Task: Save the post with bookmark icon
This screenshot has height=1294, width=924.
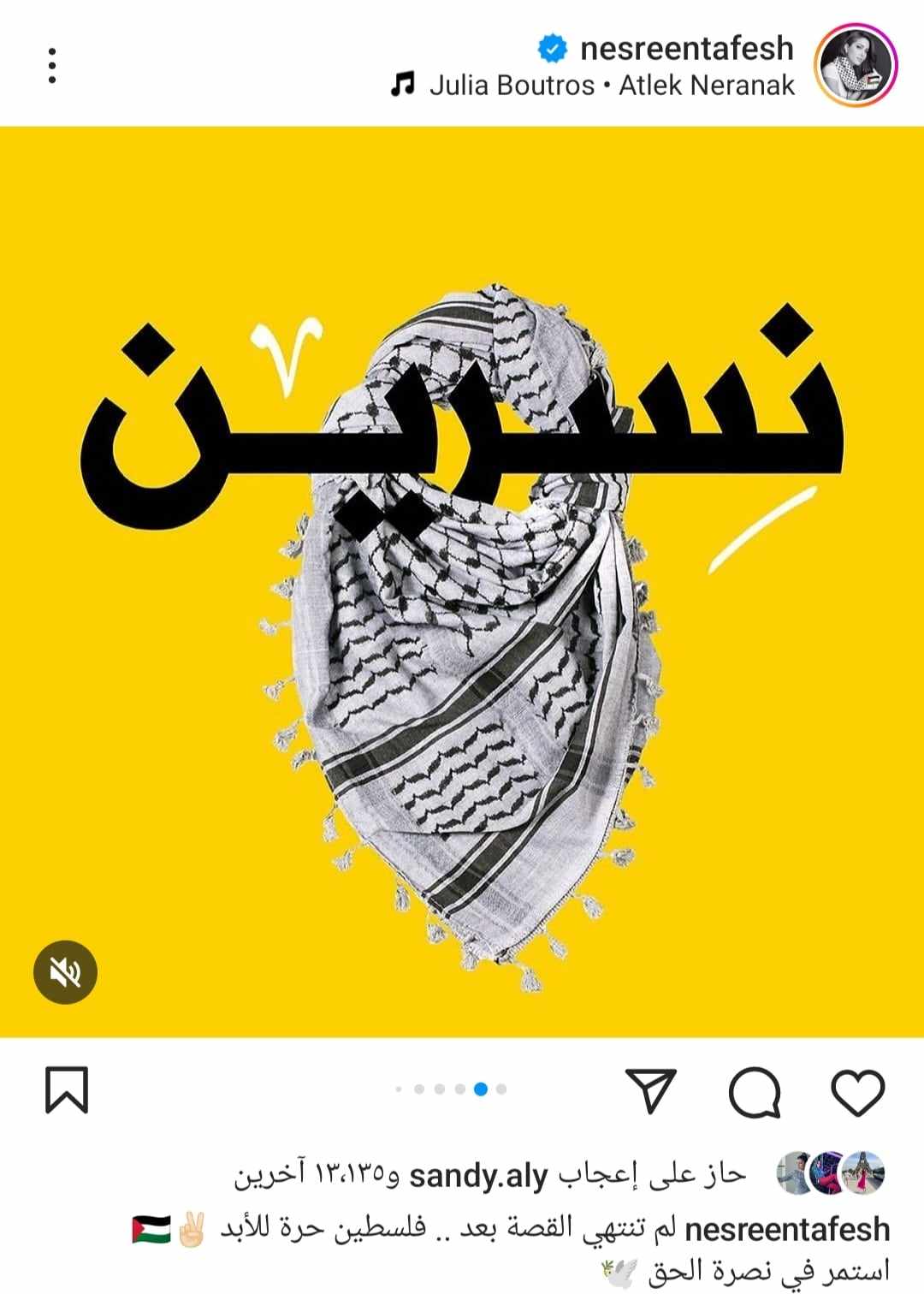Action: click(x=67, y=1090)
